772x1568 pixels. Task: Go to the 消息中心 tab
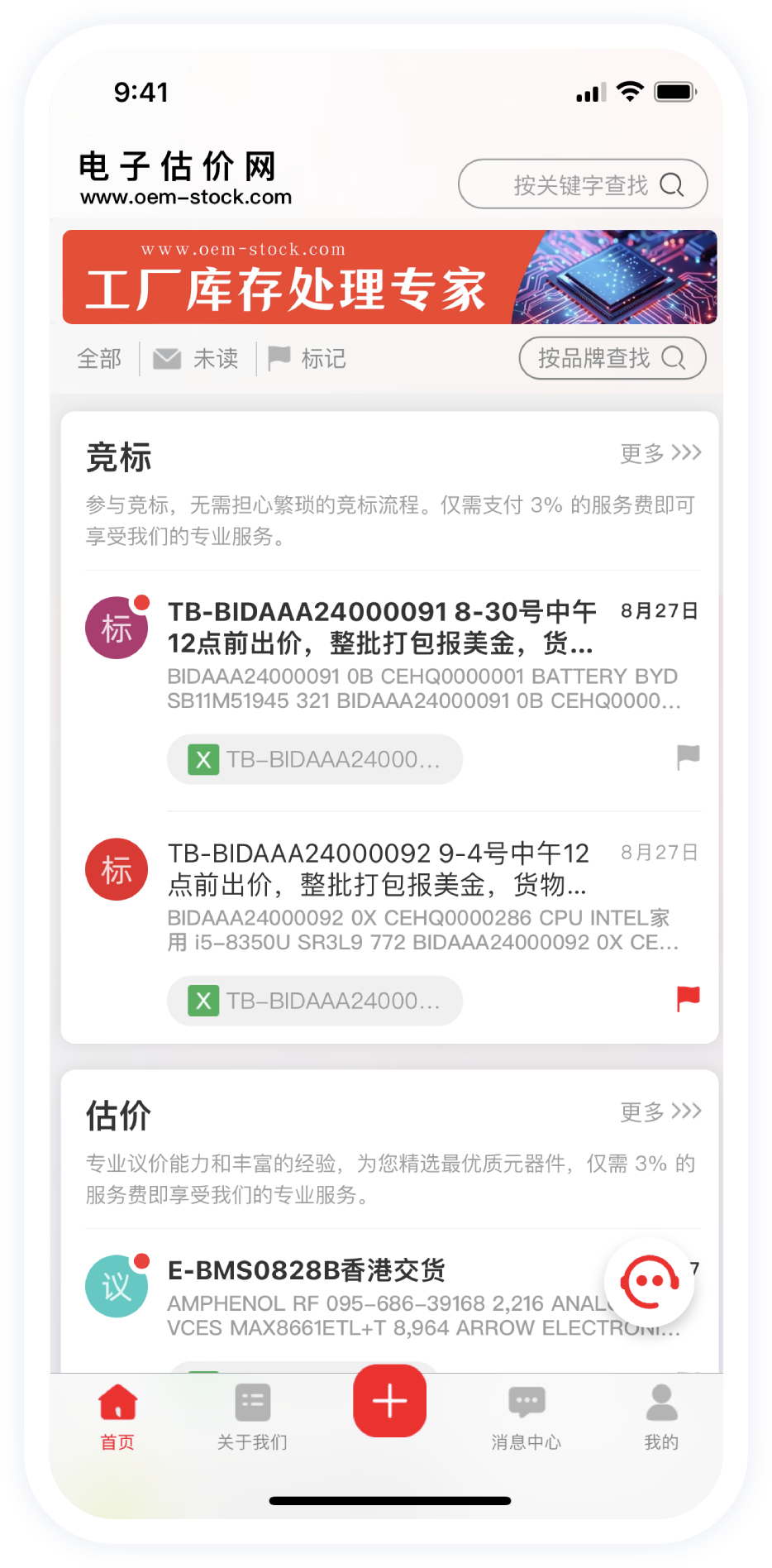(527, 1417)
